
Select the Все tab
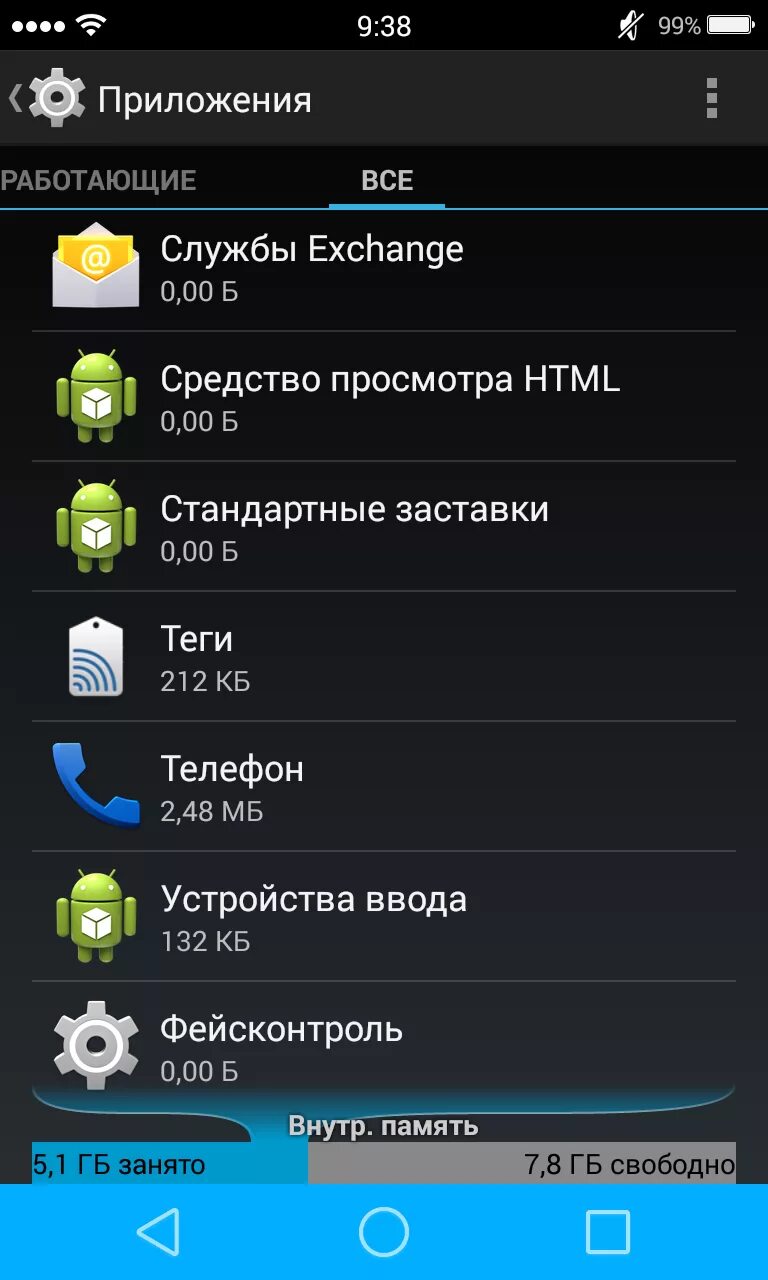click(x=387, y=181)
